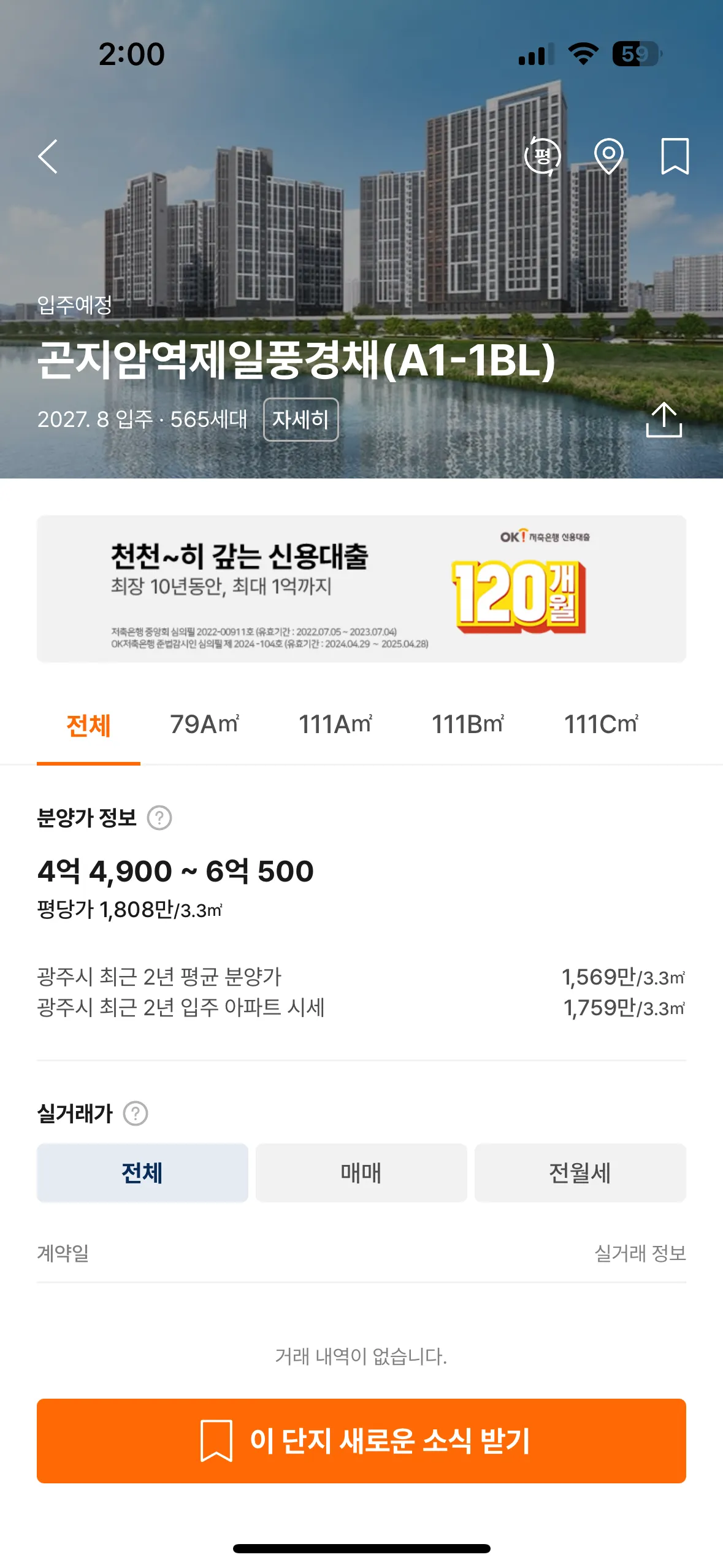Tap 이 단지 새로운 소식 받기
Screen dimensions: 723x1568
361,1440
